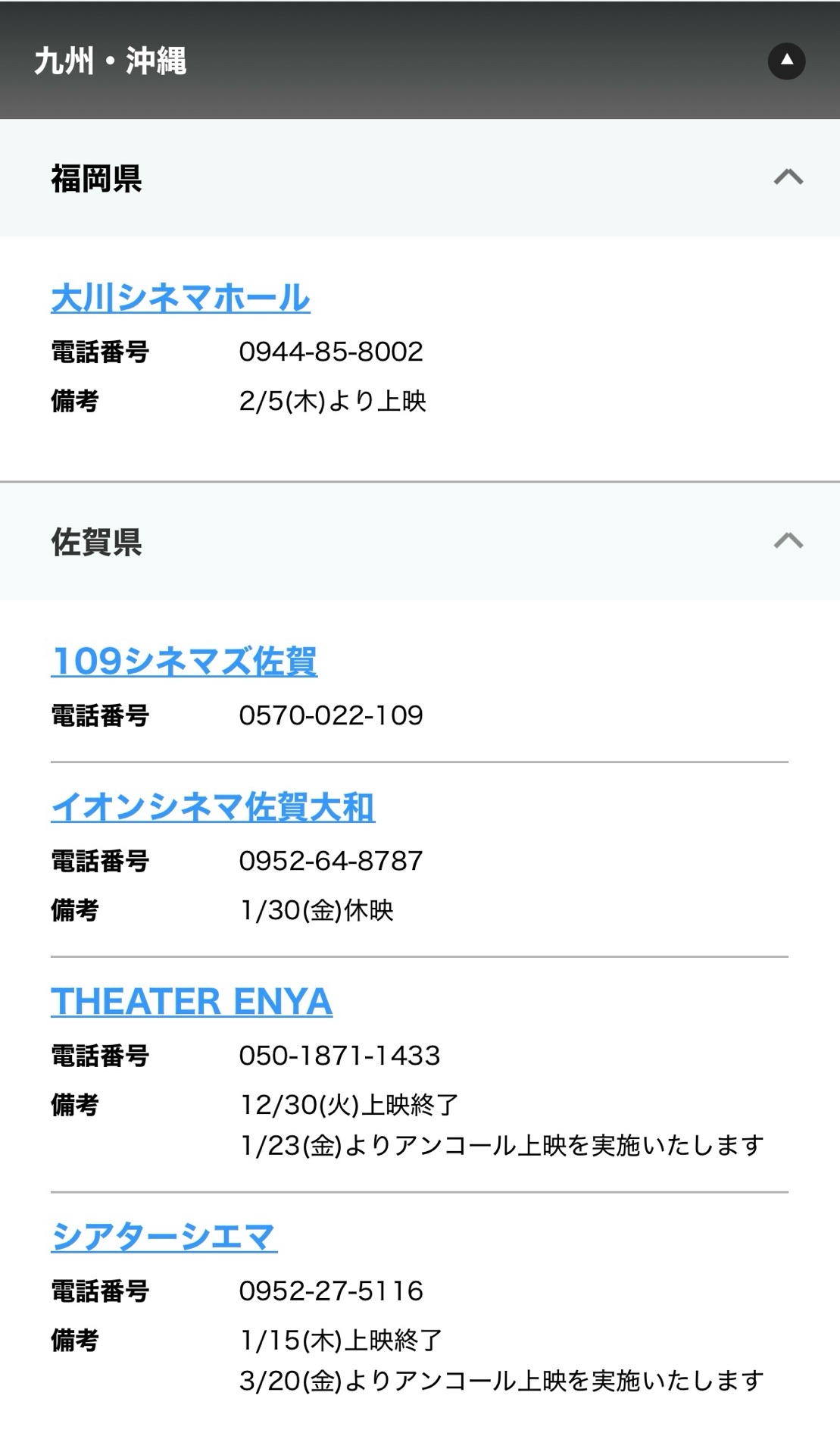Open the 大川シネマホール theater link
Screen dimensions: 840x1455
click(180, 298)
